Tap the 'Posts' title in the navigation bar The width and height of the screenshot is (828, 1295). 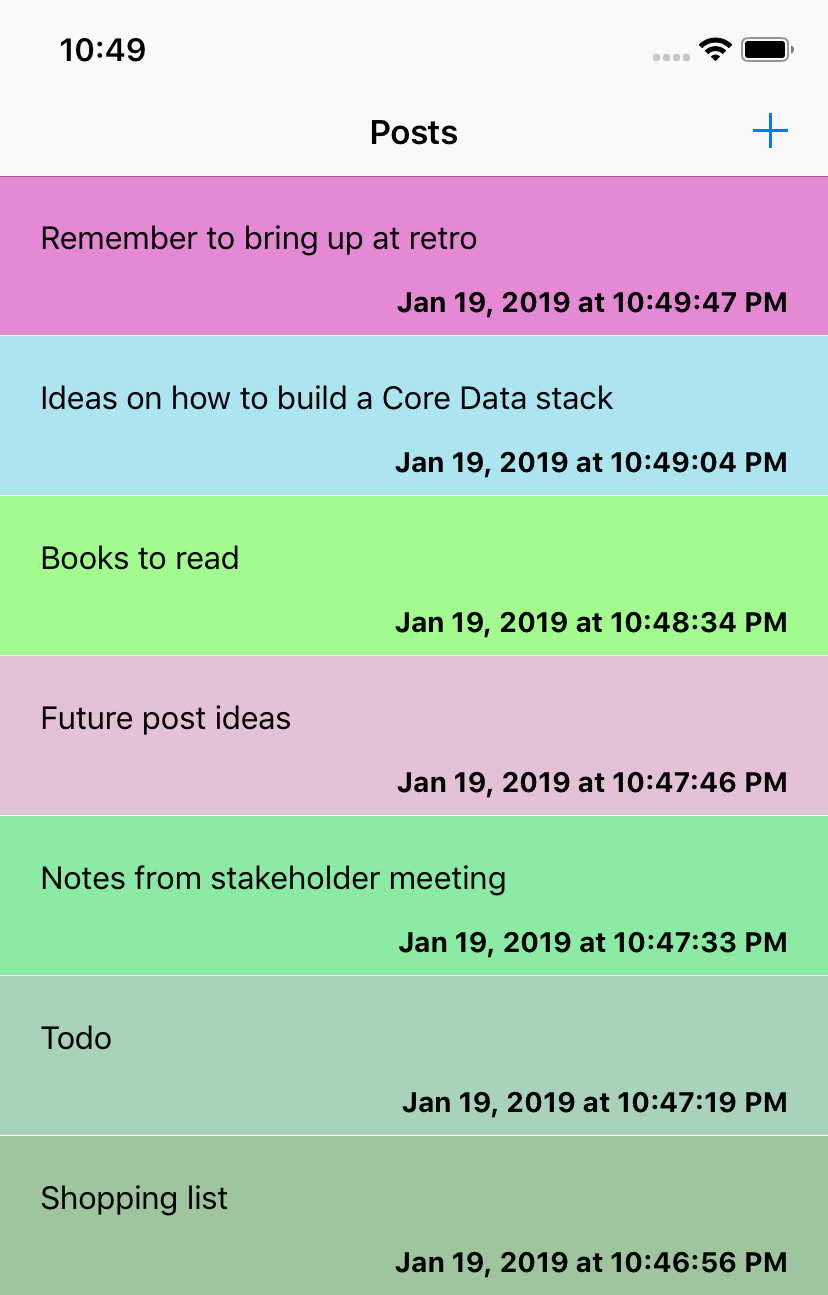413,131
